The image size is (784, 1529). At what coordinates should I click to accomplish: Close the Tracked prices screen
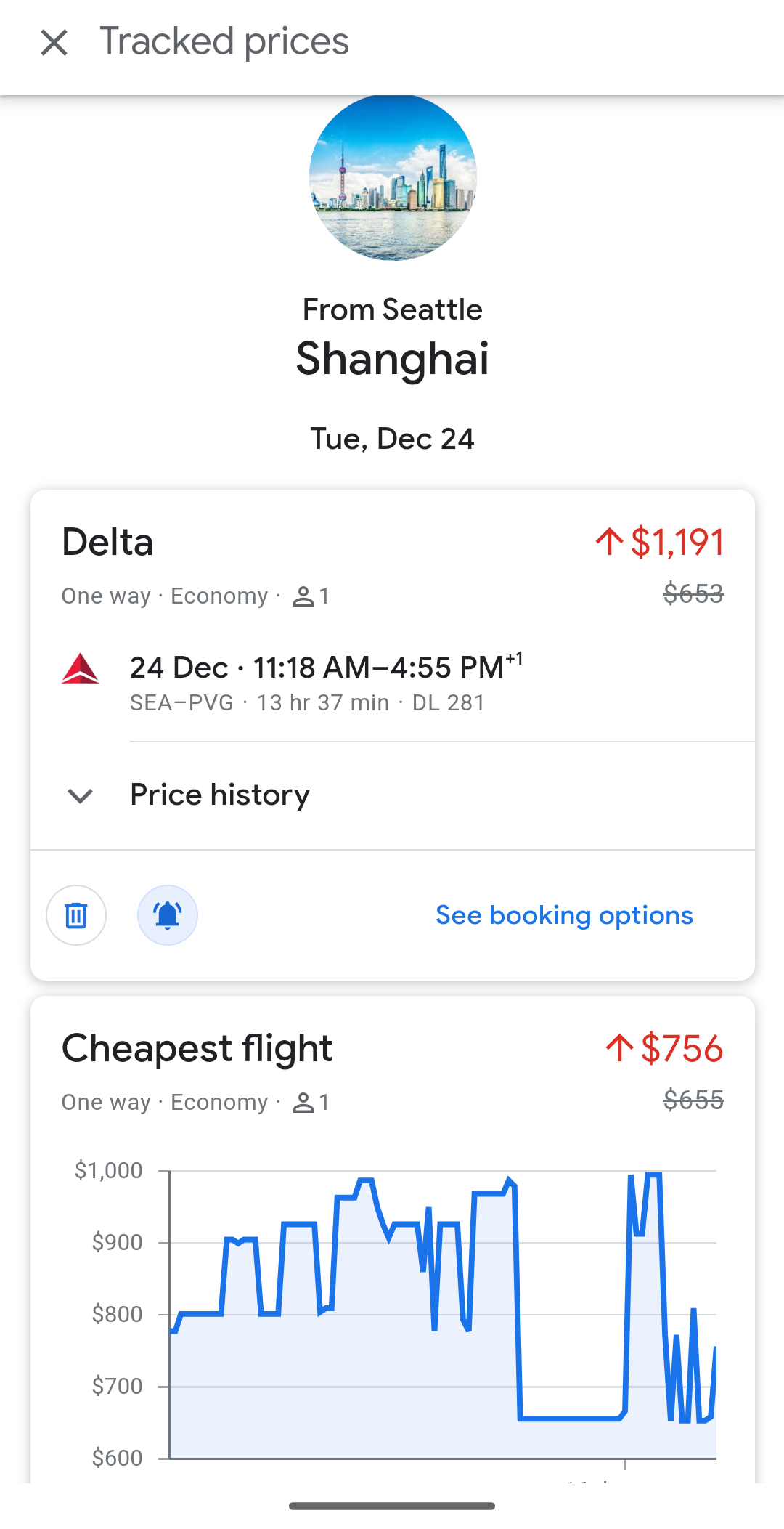coord(54,42)
